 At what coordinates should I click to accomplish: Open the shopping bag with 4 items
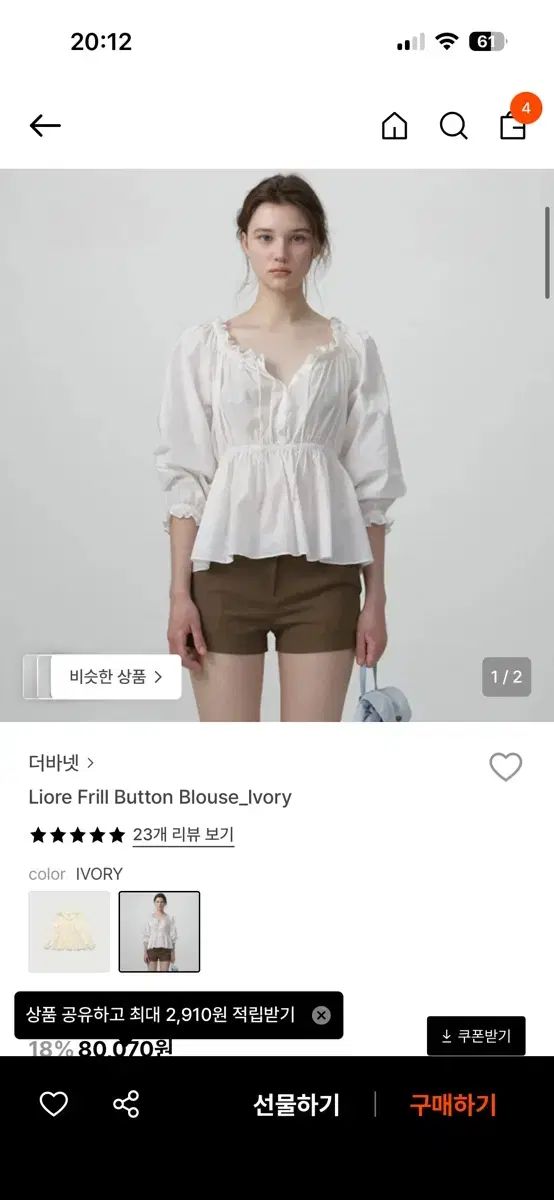click(514, 122)
